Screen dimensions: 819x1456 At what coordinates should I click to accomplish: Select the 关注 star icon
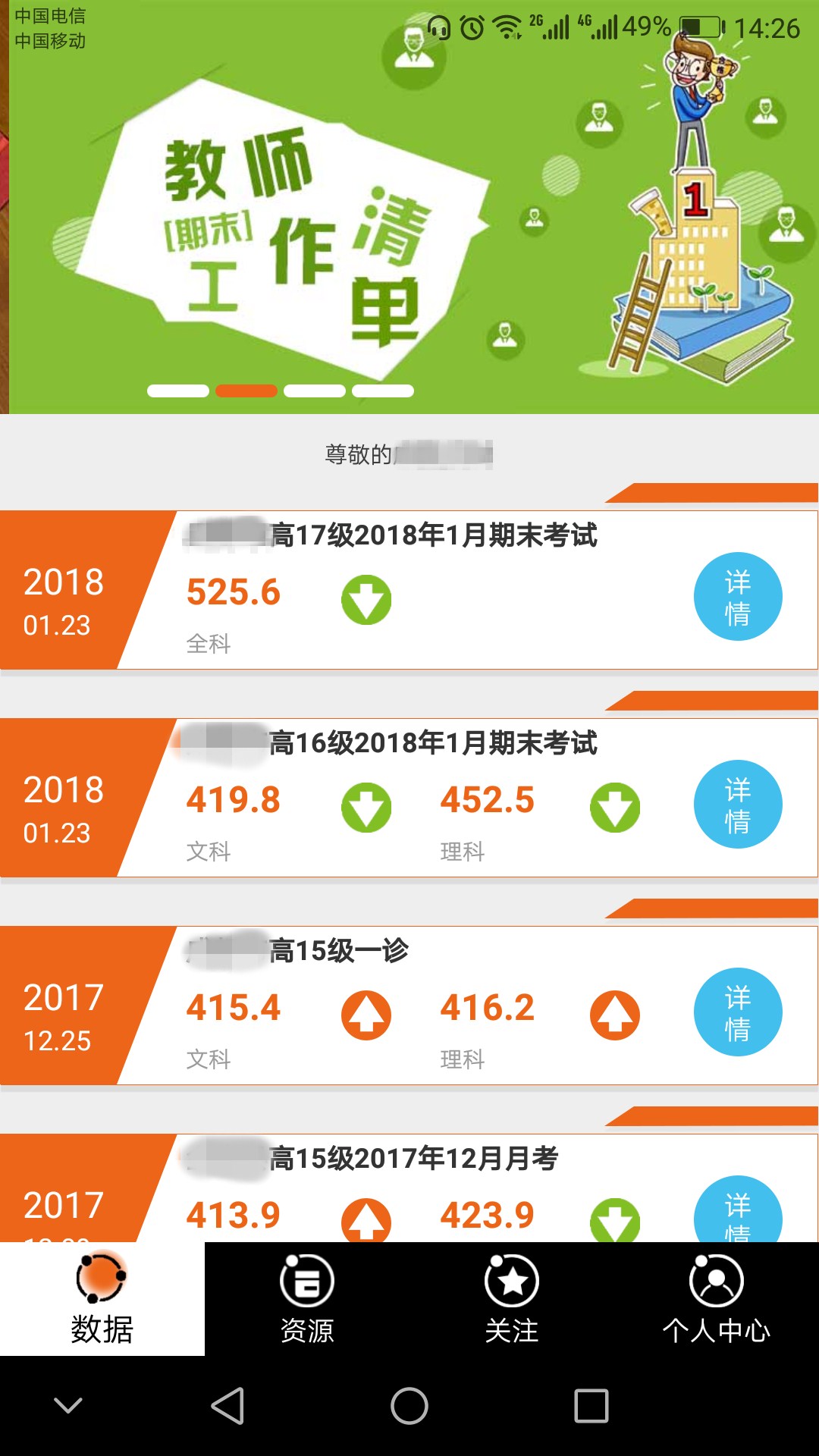(512, 1282)
